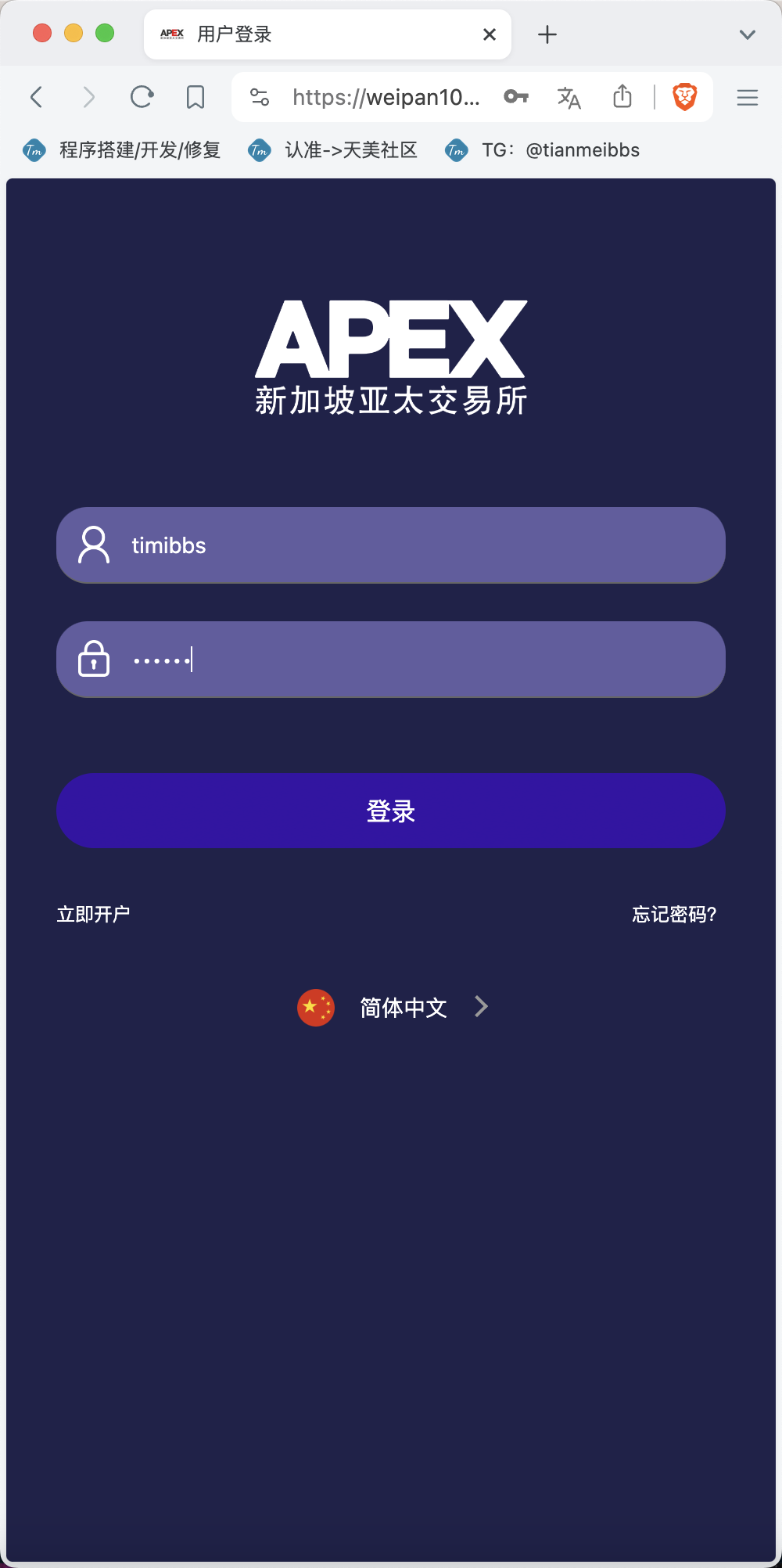Open the TG: @tianmeibbs bookmark
Image resolution: width=782 pixels, height=1568 pixels.
544,150
